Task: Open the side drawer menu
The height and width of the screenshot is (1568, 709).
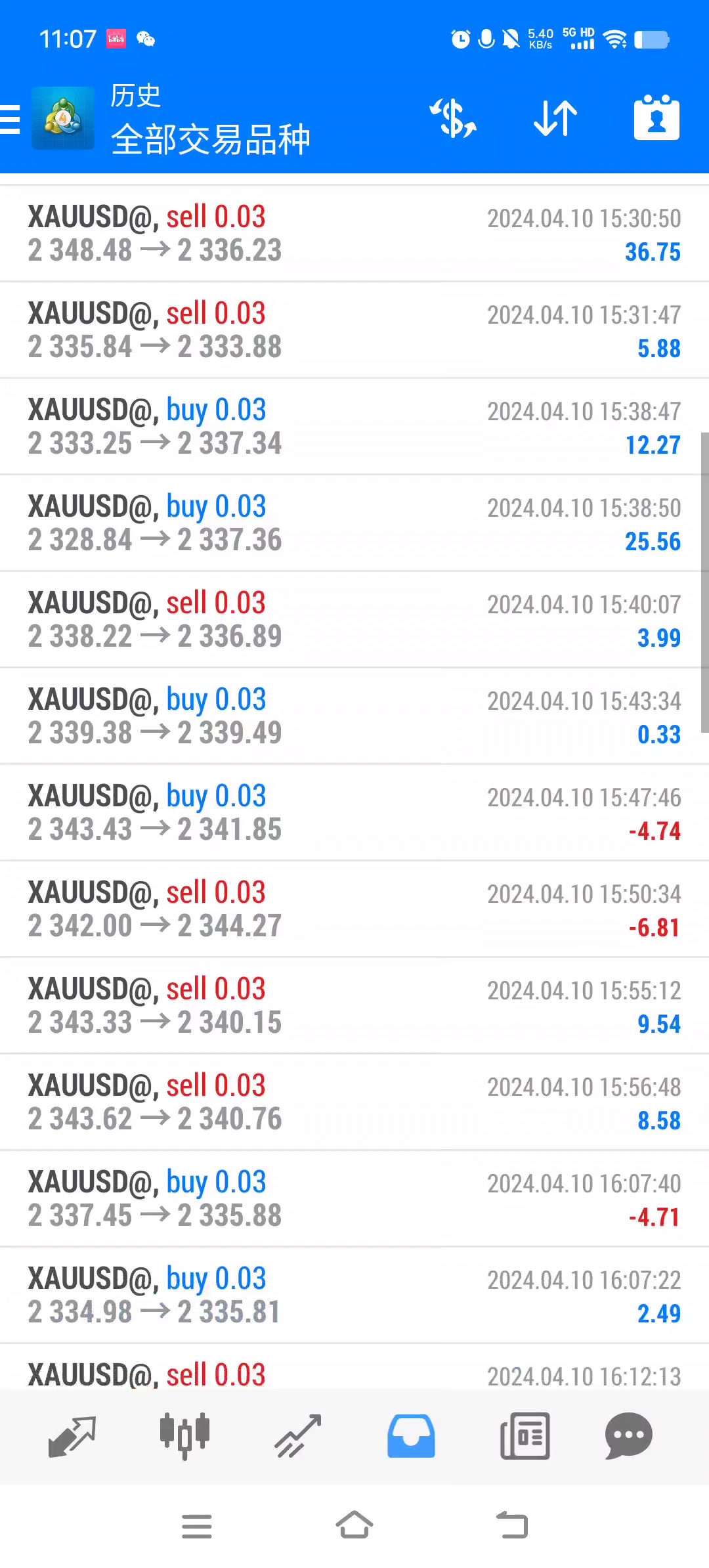Action: (x=11, y=120)
